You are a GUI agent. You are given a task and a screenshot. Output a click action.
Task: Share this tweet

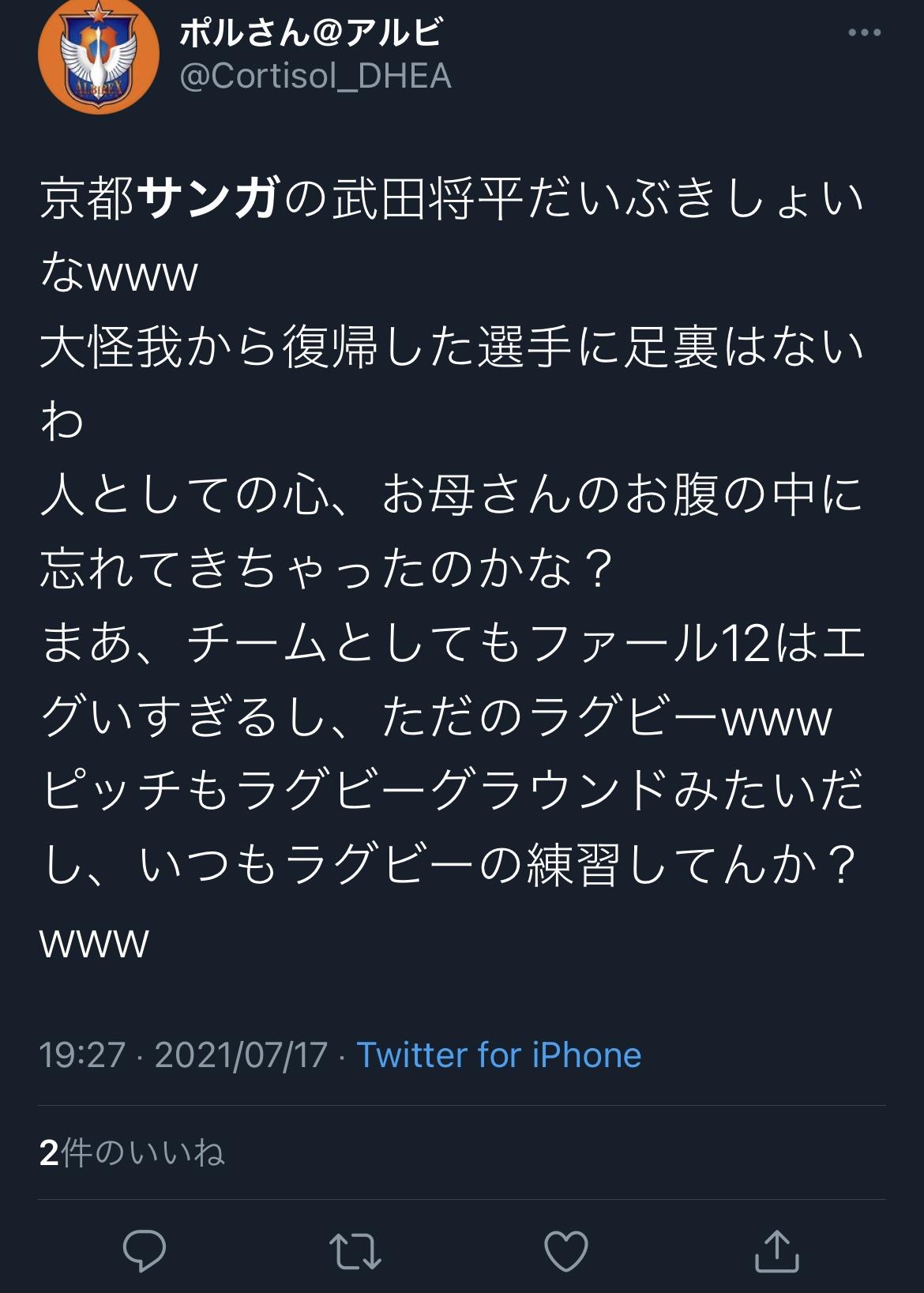pos(777,1250)
